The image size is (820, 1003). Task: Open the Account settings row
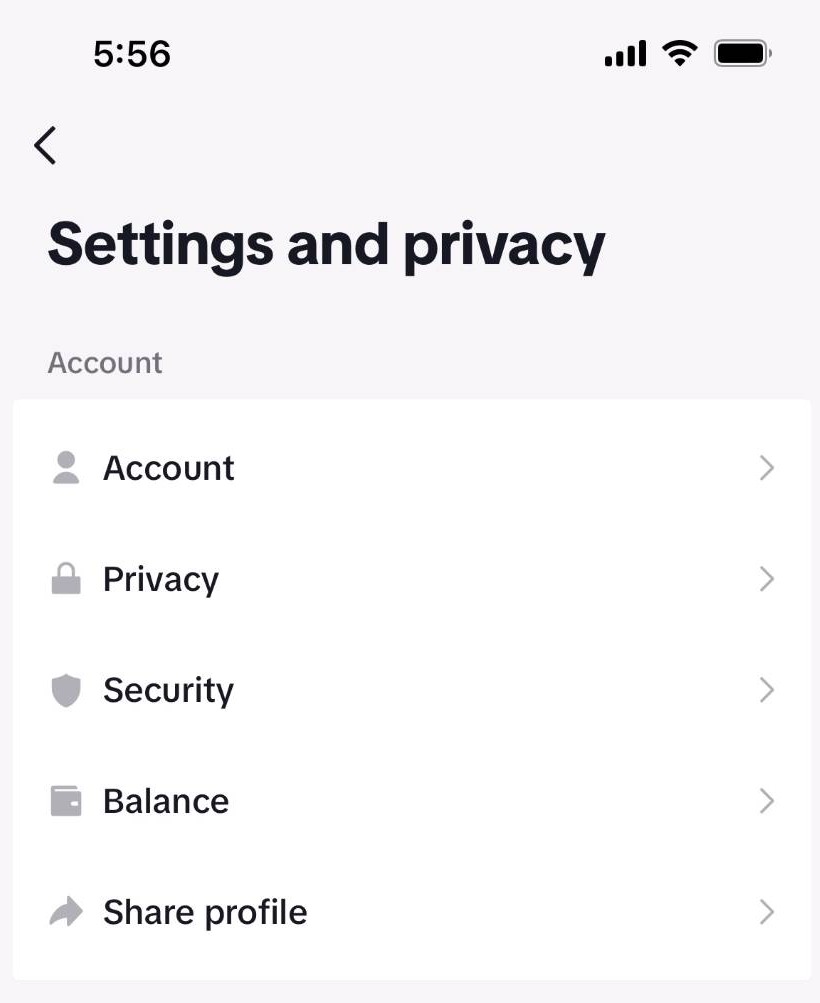410,468
